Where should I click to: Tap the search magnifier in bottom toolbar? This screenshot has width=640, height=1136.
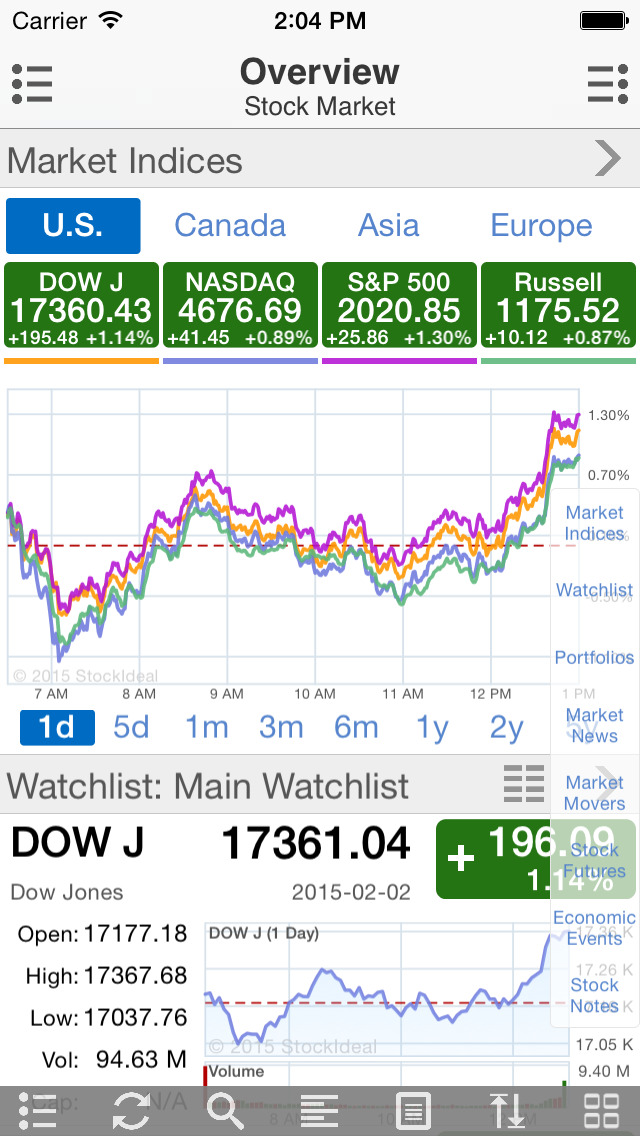pos(224,1110)
